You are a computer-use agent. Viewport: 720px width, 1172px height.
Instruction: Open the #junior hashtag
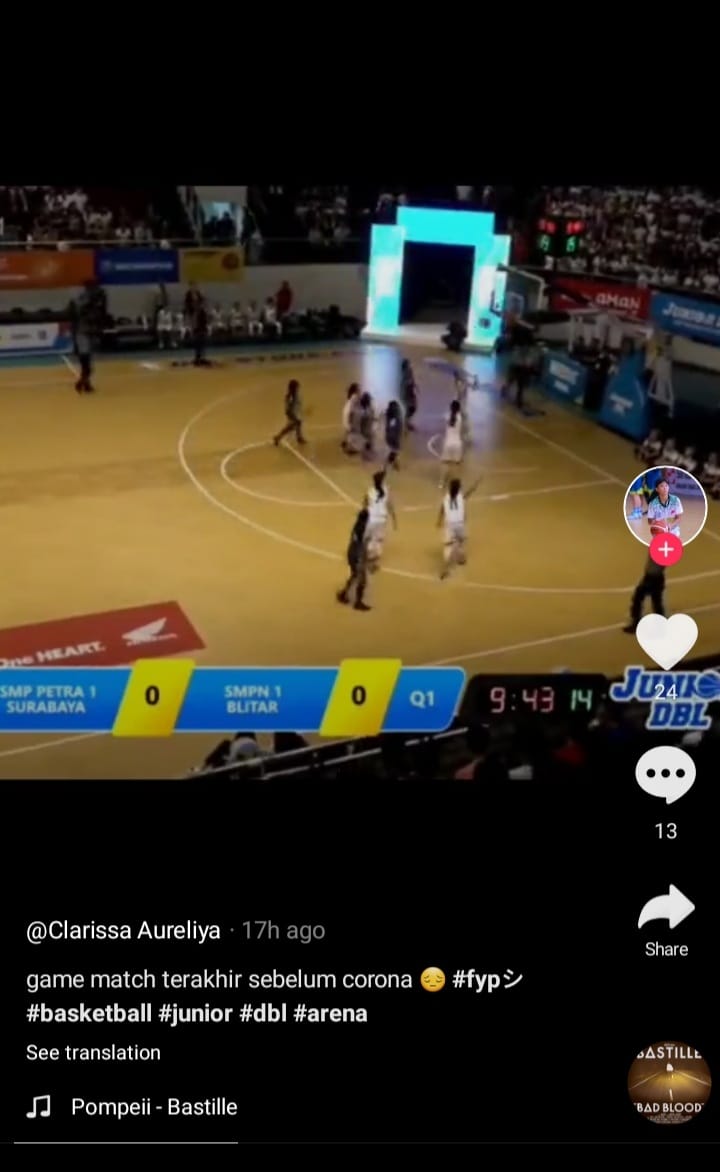[x=195, y=1013]
